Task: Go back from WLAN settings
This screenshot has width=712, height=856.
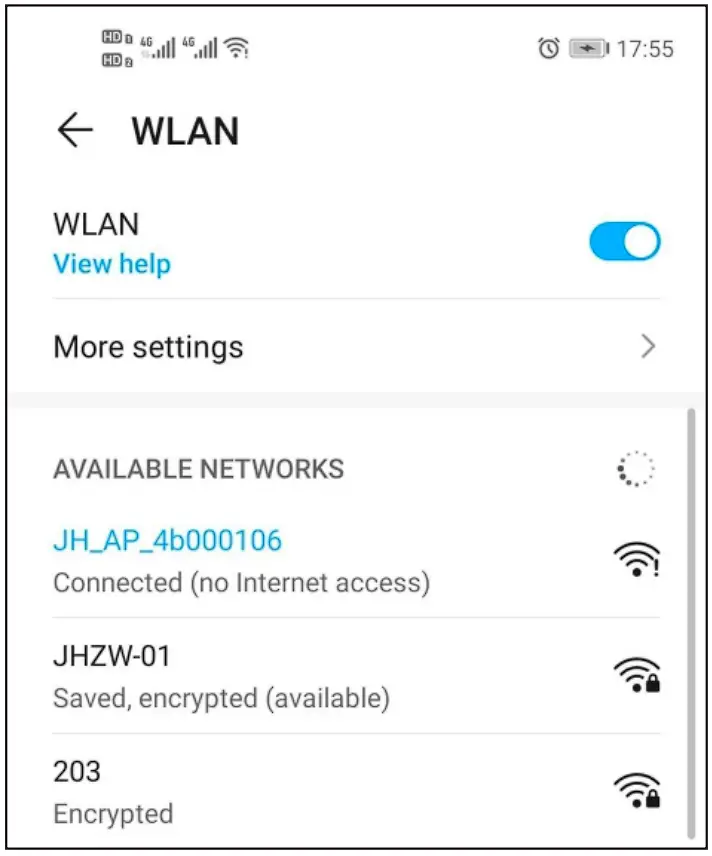Action: [75, 131]
